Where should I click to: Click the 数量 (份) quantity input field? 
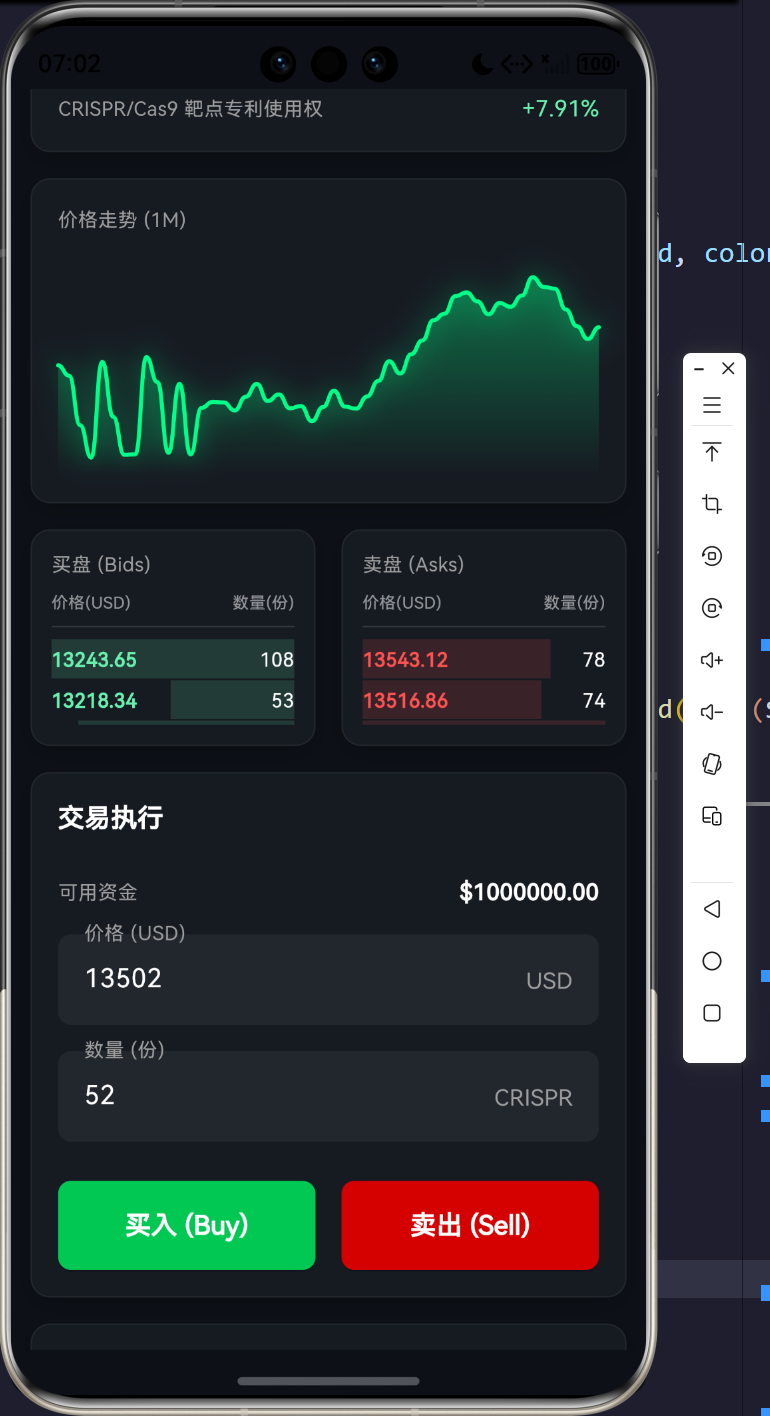point(328,1096)
